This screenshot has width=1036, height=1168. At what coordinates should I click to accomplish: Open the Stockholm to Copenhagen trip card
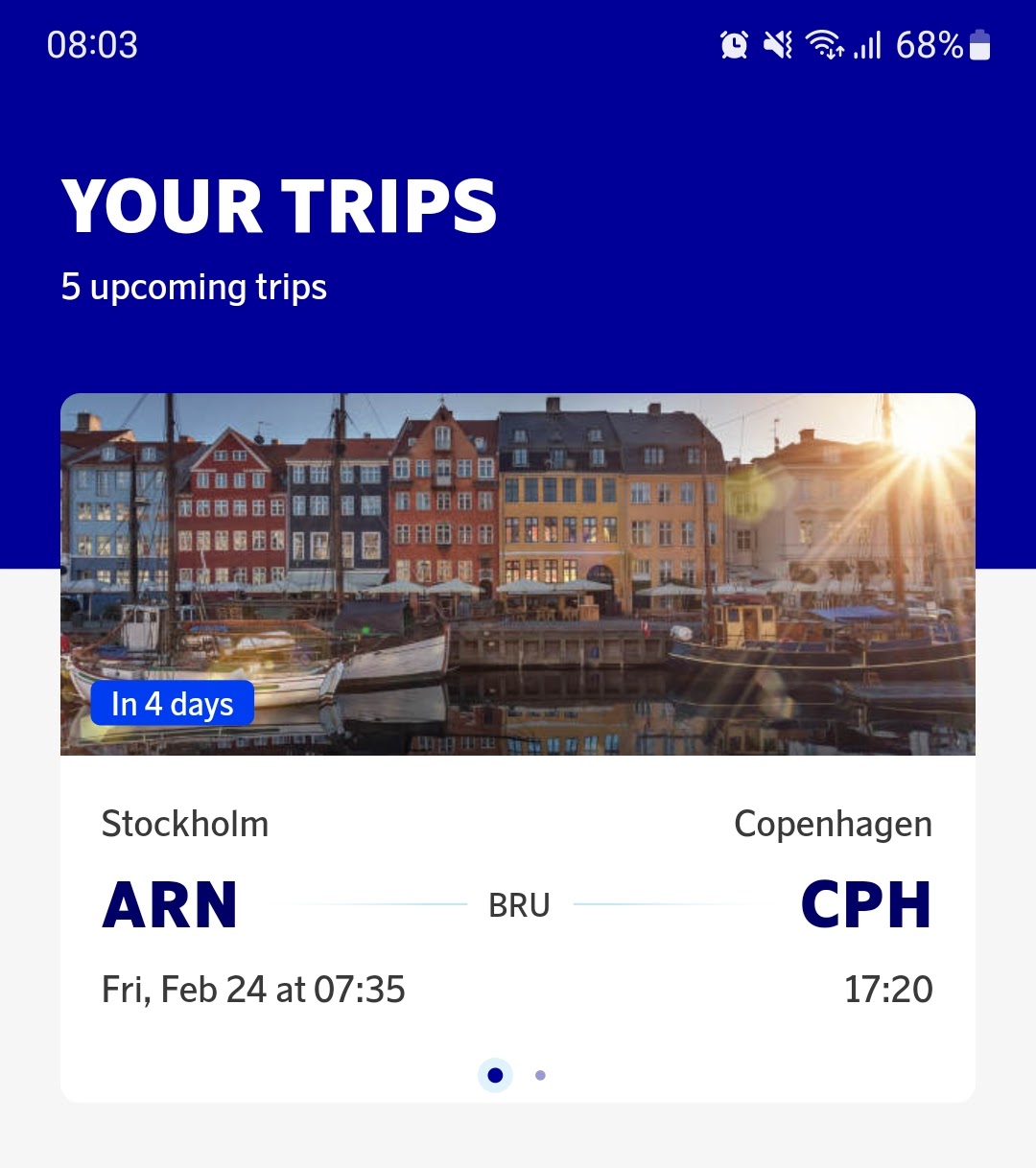coord(518,901)
